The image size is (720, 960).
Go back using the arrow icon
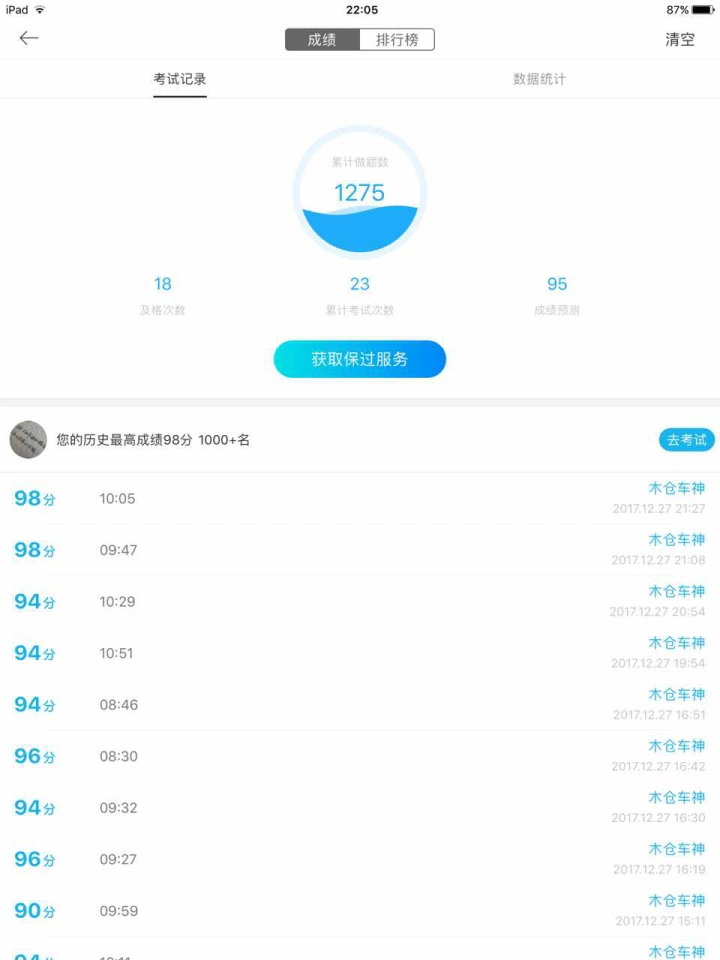click(29, 39)
